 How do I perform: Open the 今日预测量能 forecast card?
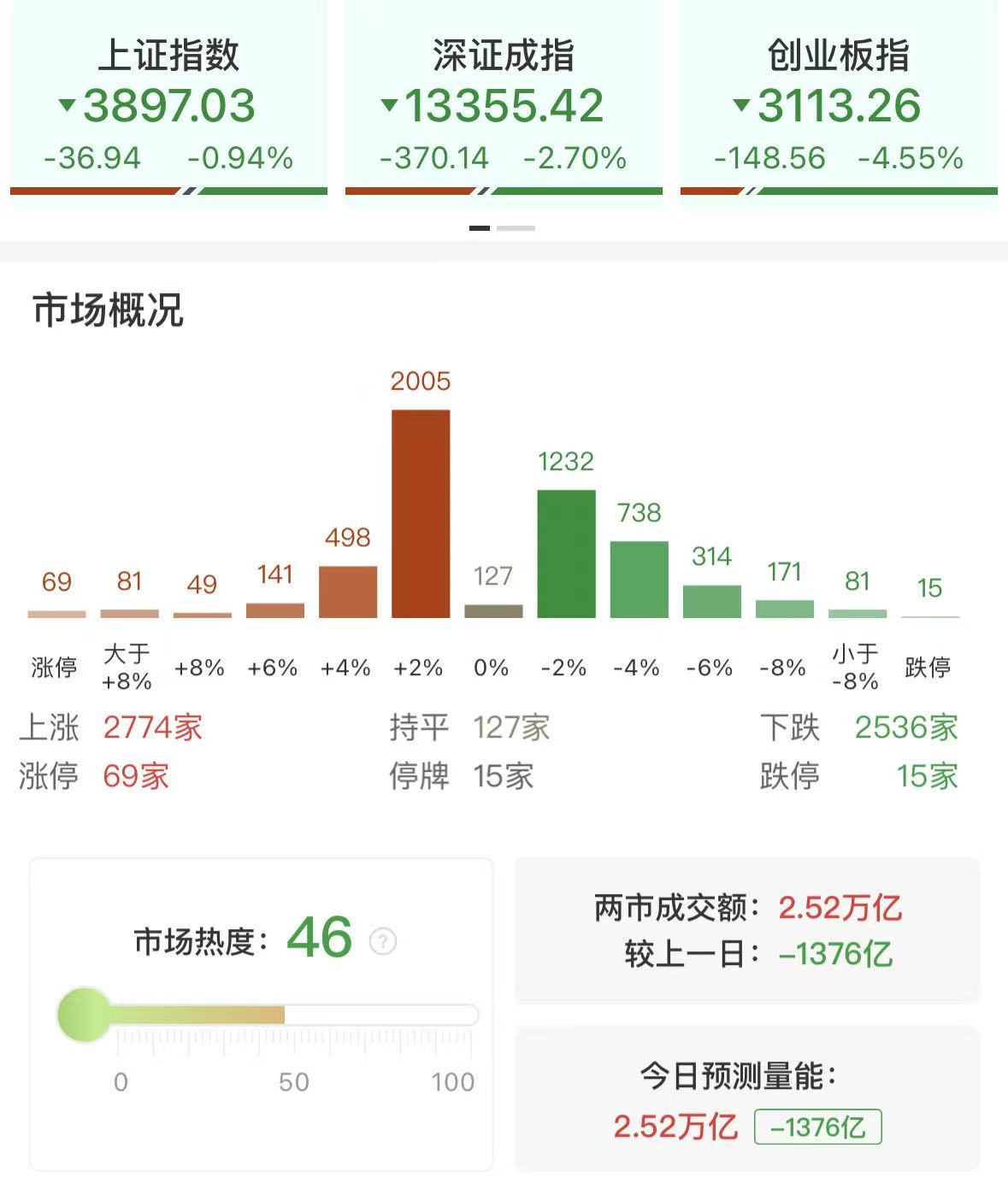pos(747,1099)
